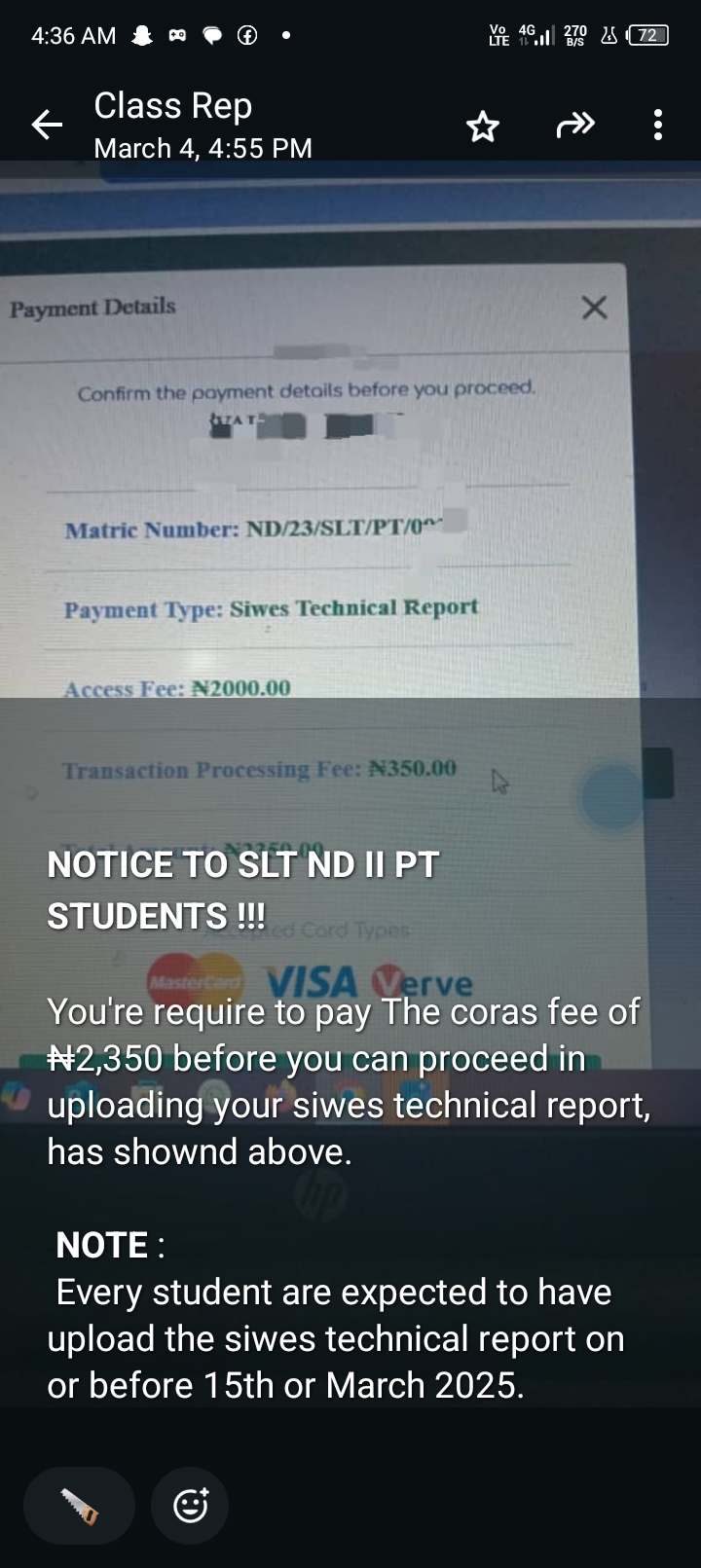Go back from the Class Rep image

(x=47, y=125)
